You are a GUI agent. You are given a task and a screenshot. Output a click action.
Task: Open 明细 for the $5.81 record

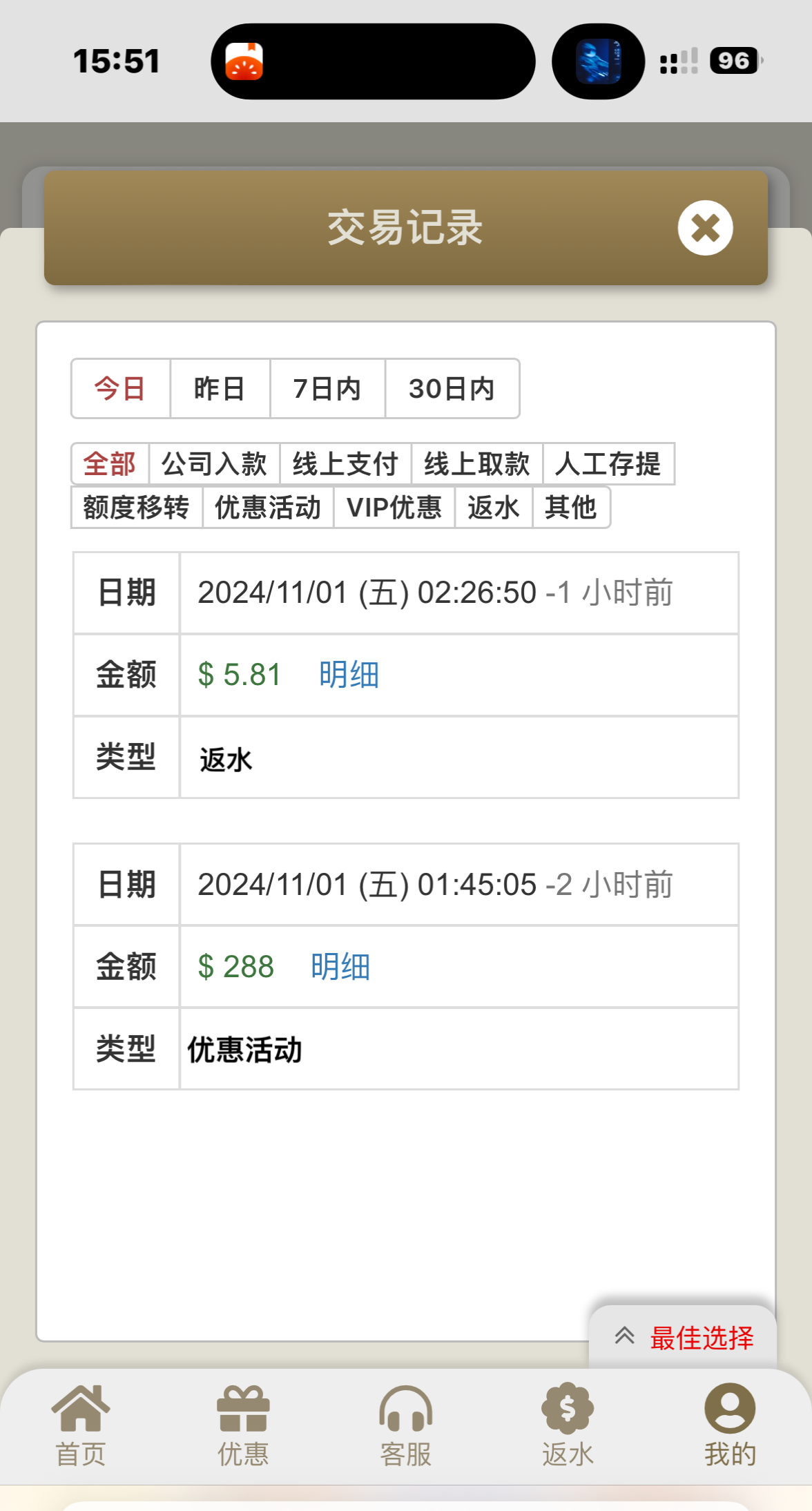coord(349,675)
